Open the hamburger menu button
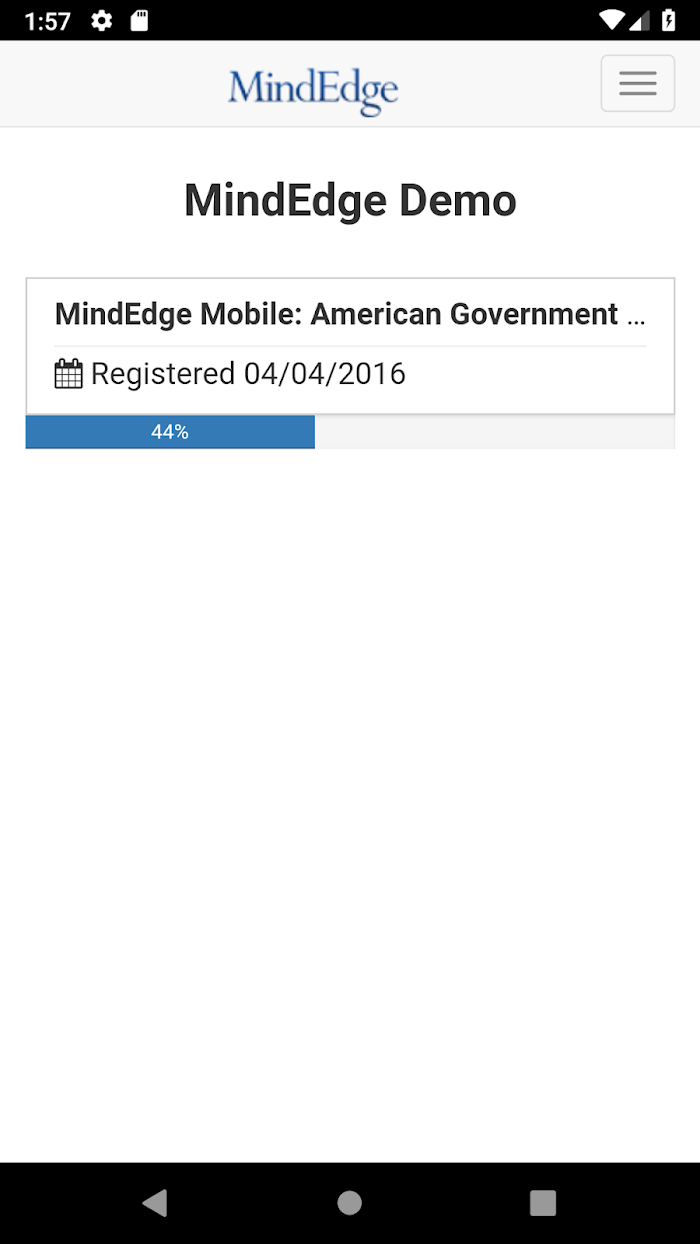The height and width of the screenshot is (1244, 700). pyautogui.click(x=637, y=83)
